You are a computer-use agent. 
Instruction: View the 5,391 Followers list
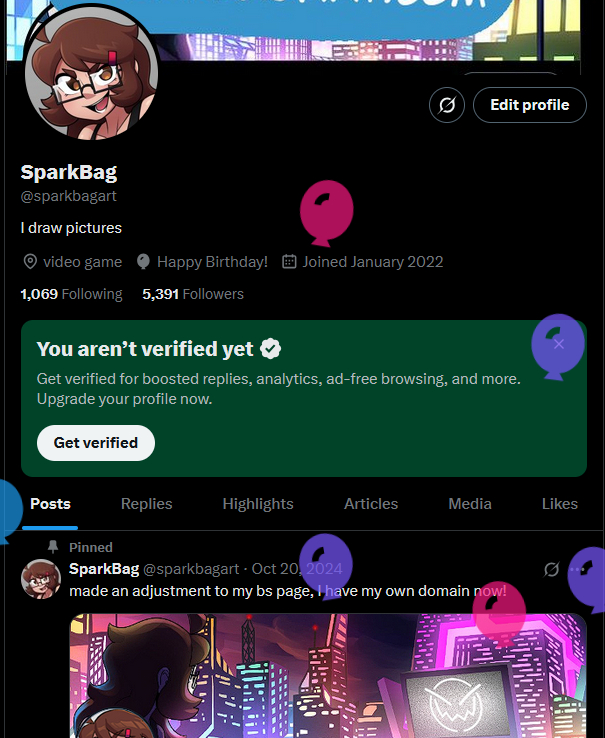coord(193,294)
